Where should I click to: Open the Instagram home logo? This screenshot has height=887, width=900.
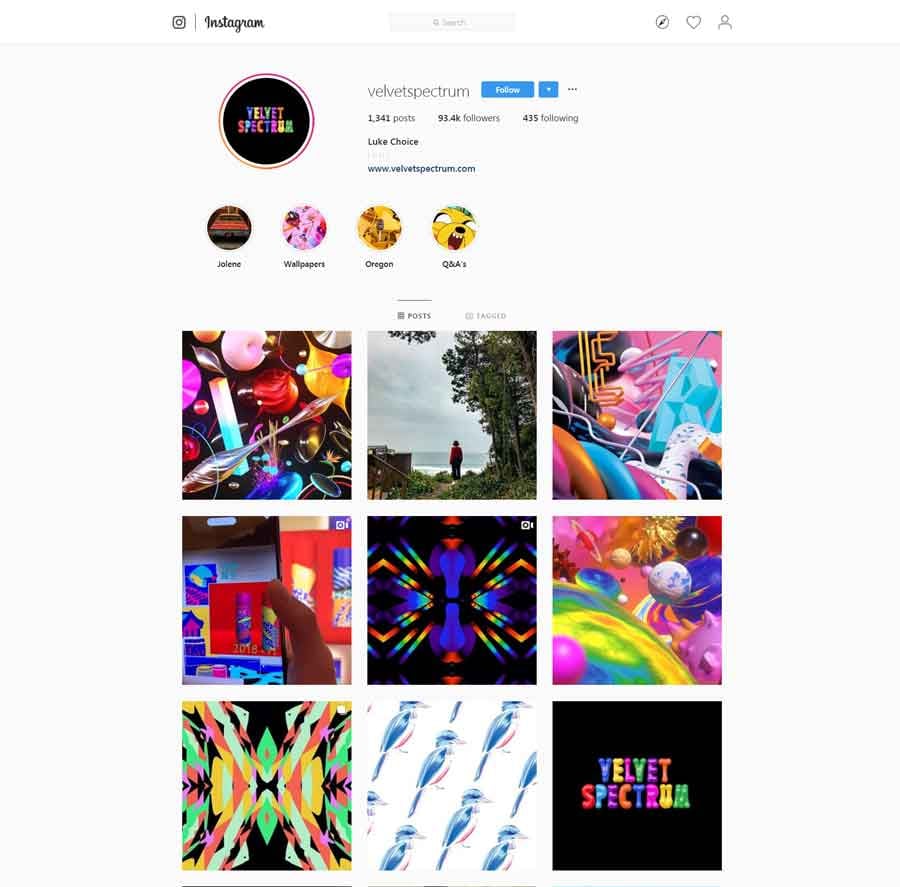click(234, 22)
